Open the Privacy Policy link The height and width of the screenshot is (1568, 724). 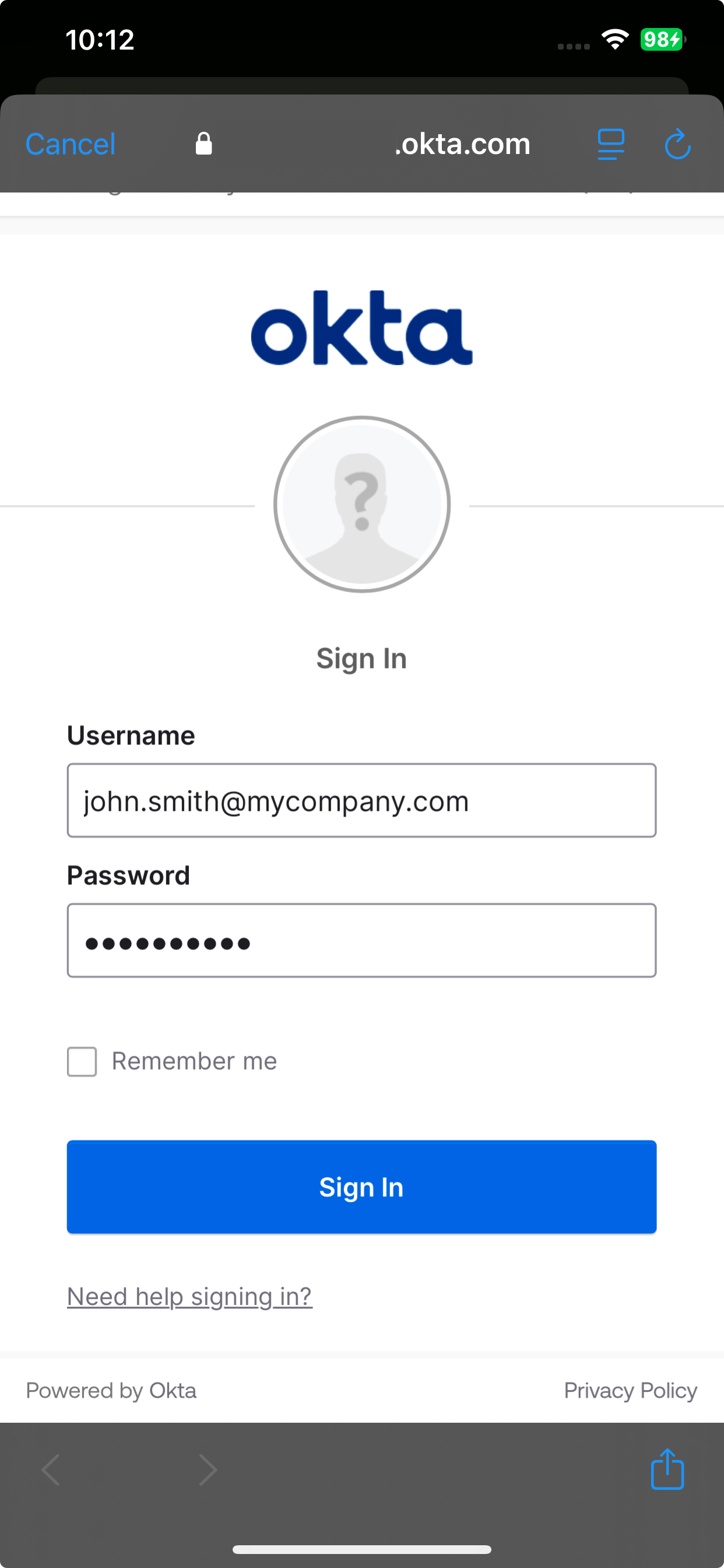[x=630, y=1390]
